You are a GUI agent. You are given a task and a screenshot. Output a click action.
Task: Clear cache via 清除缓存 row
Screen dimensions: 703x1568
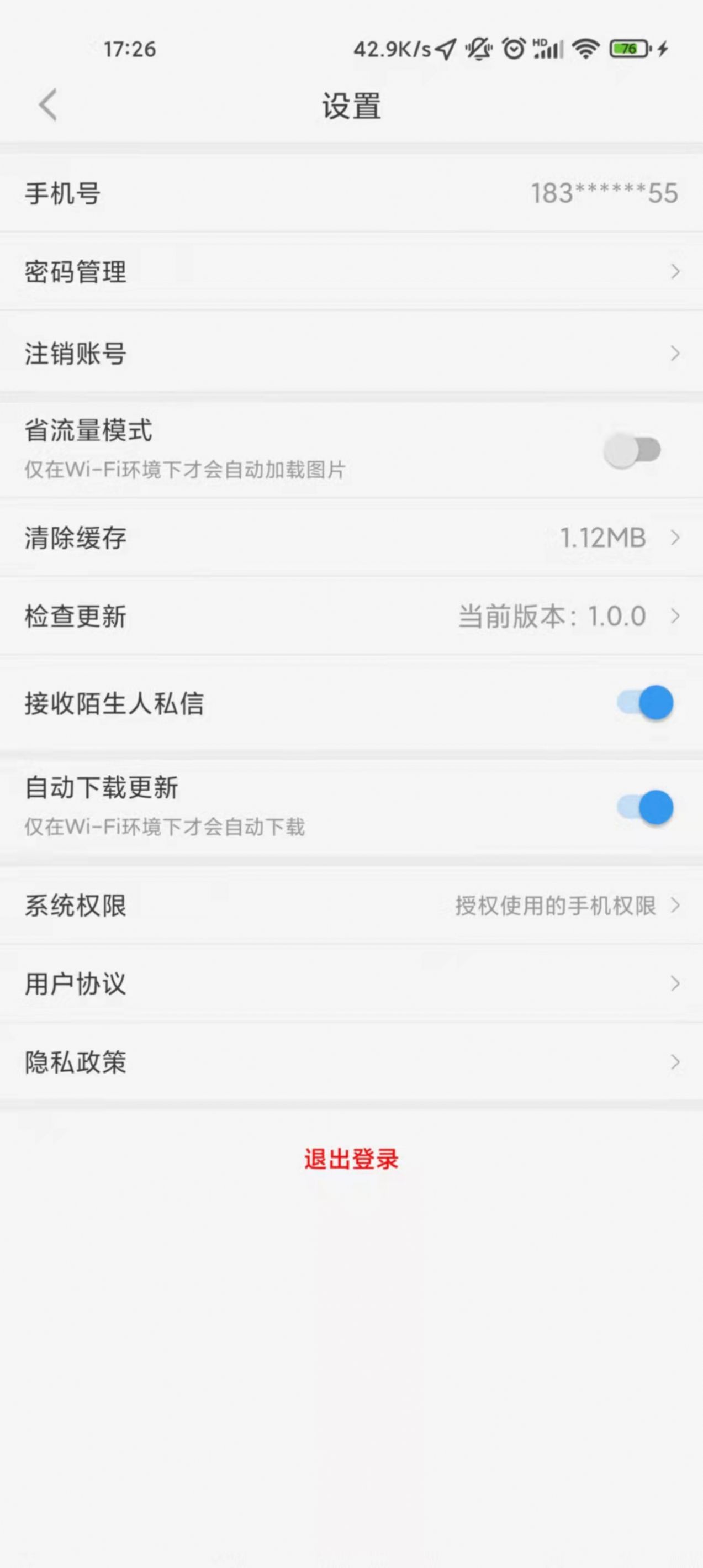(x=351, y=538)
